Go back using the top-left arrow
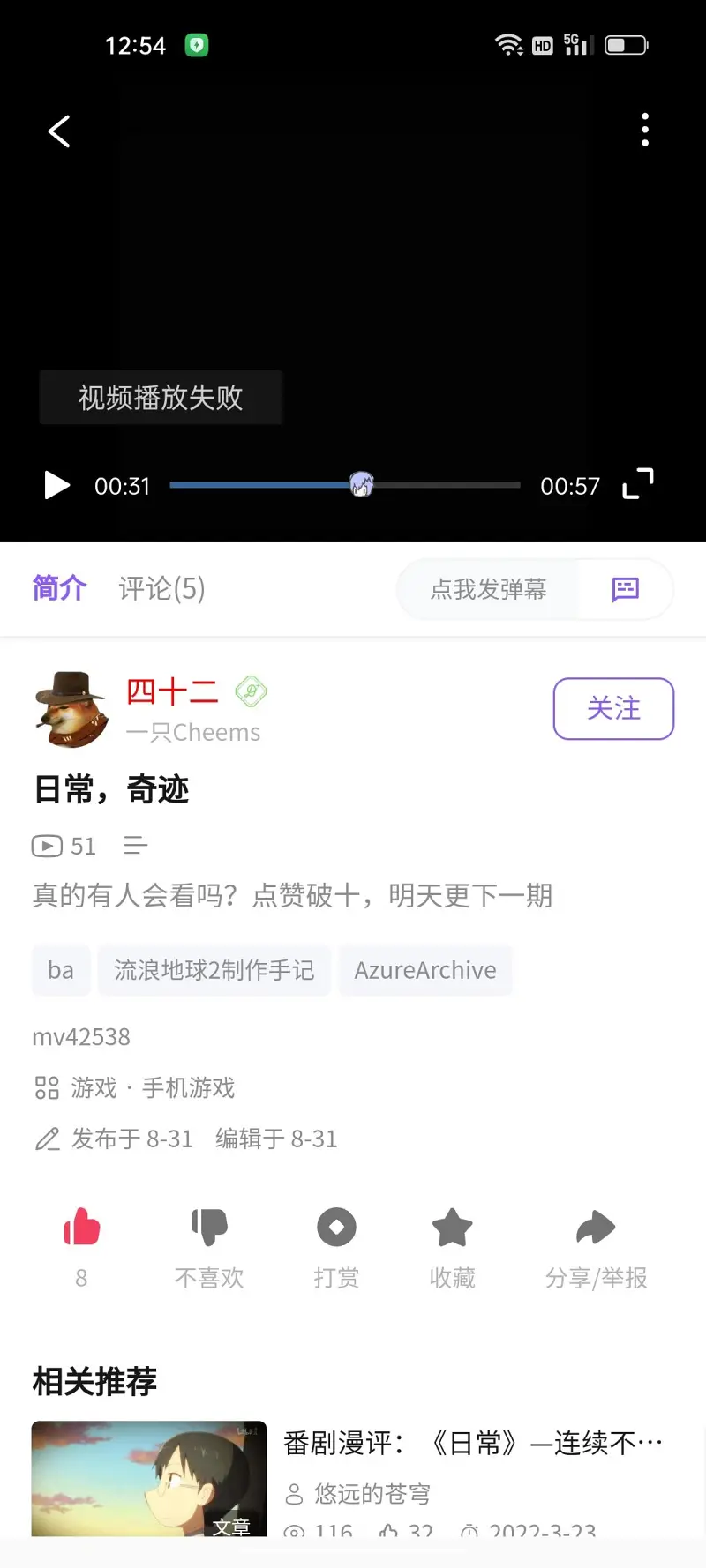 tap(59, 131)
